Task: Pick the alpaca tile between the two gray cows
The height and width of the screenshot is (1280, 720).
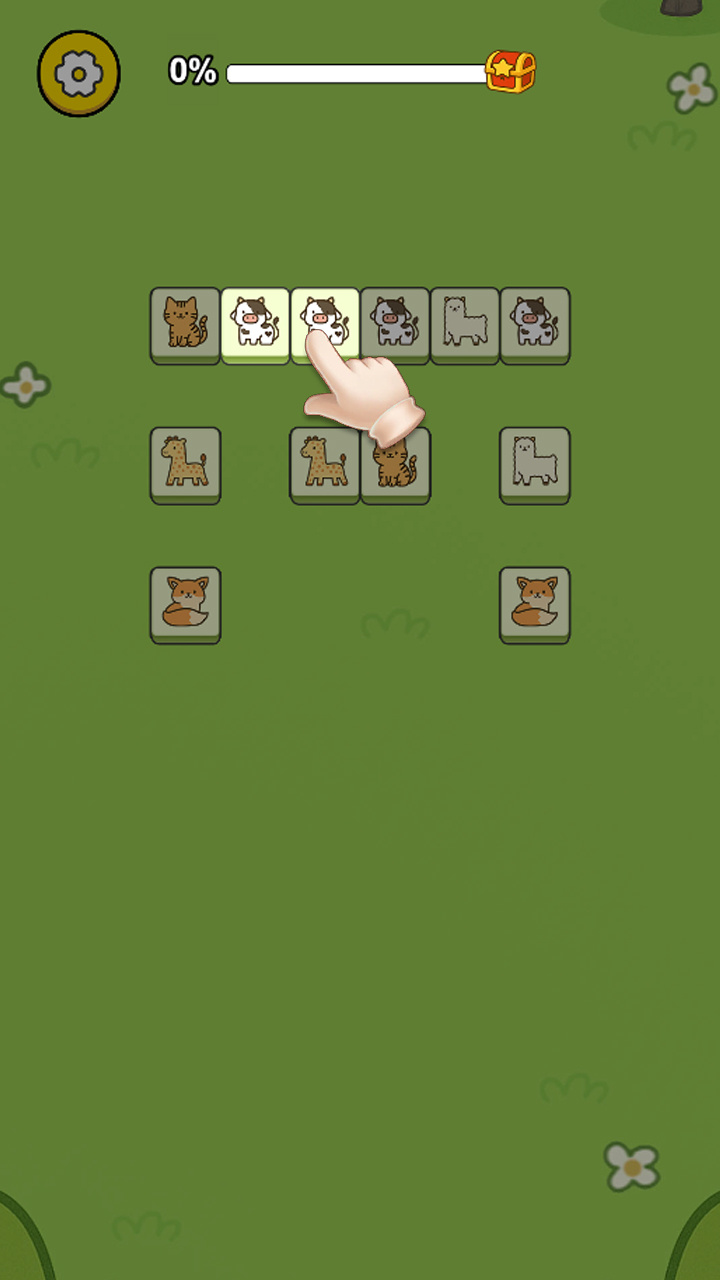Action: [465, 323]
